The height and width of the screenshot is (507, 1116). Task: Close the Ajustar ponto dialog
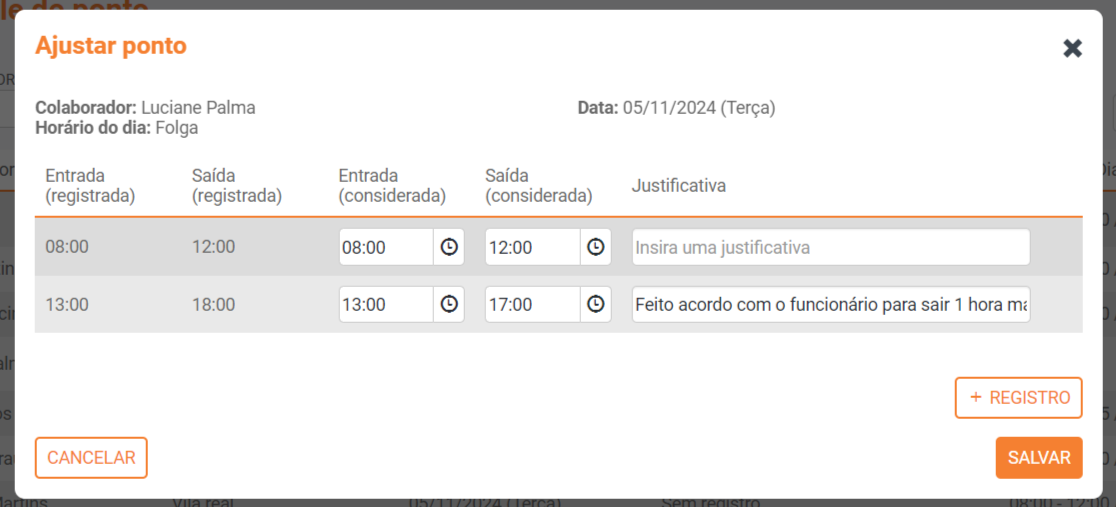point(1072,48)
